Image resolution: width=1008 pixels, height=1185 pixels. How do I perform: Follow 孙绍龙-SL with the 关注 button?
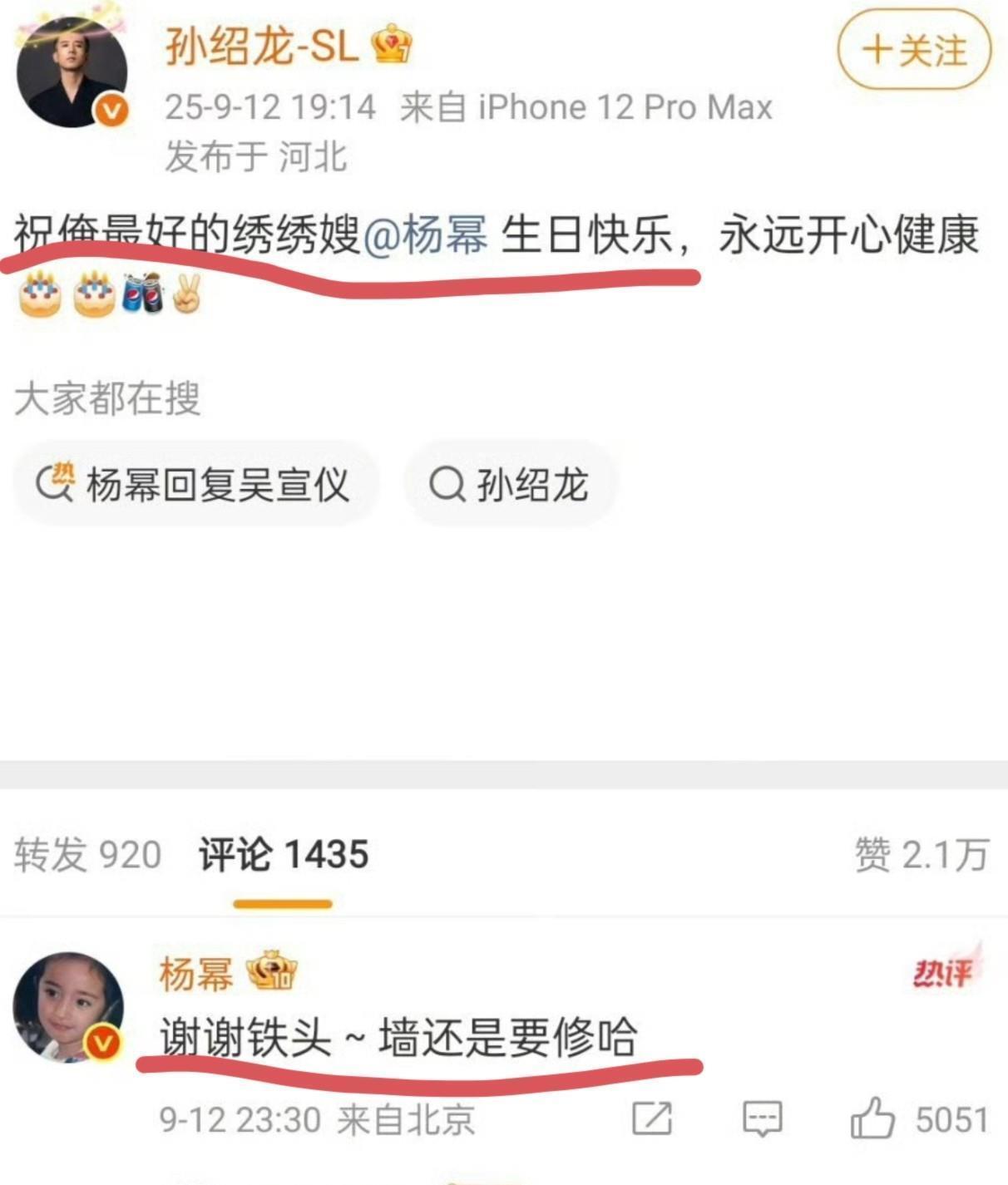(x=914, y=50)
